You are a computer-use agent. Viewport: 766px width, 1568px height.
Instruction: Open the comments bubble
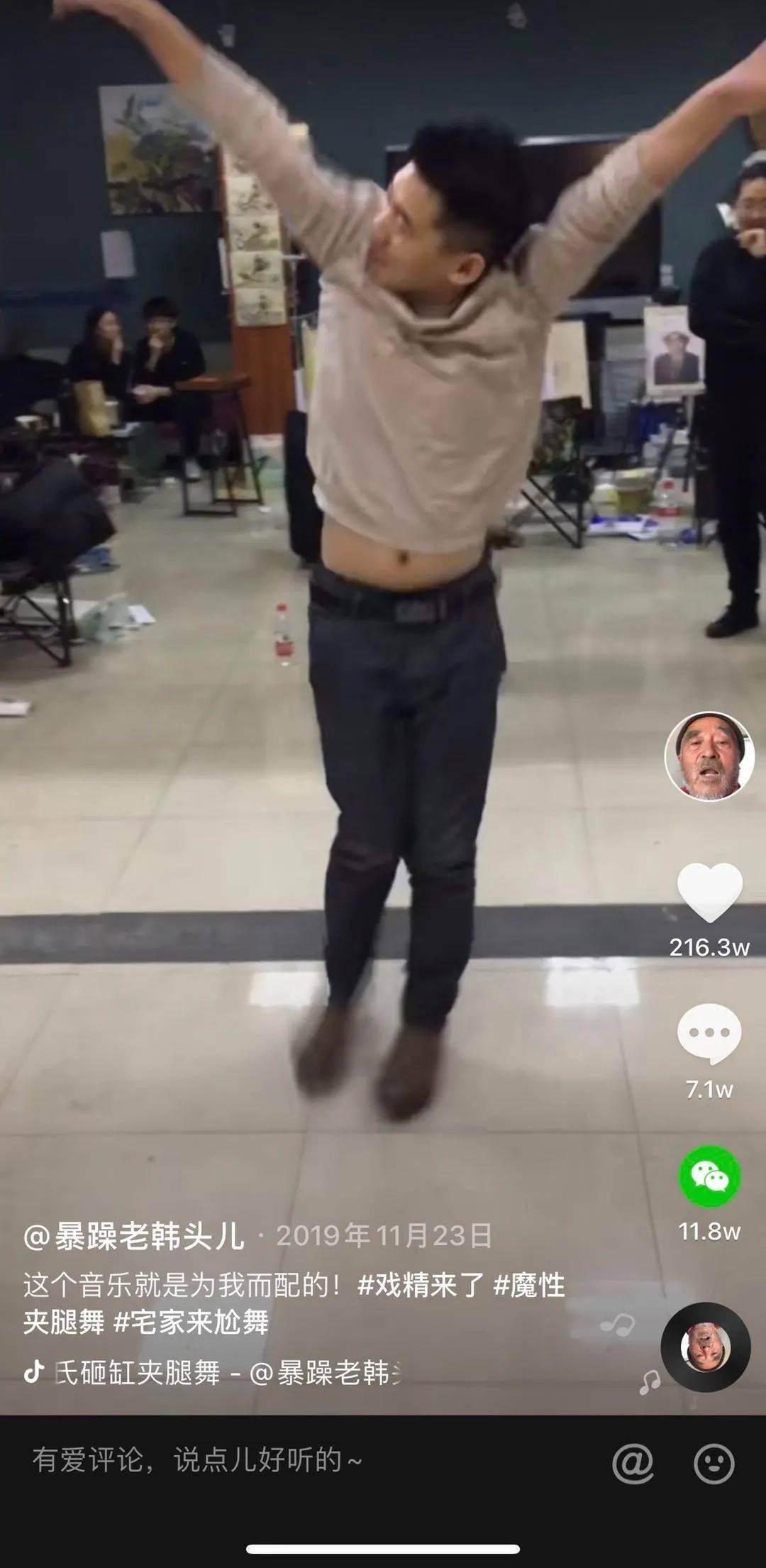pyautogui.click(x=709, y=1034)
